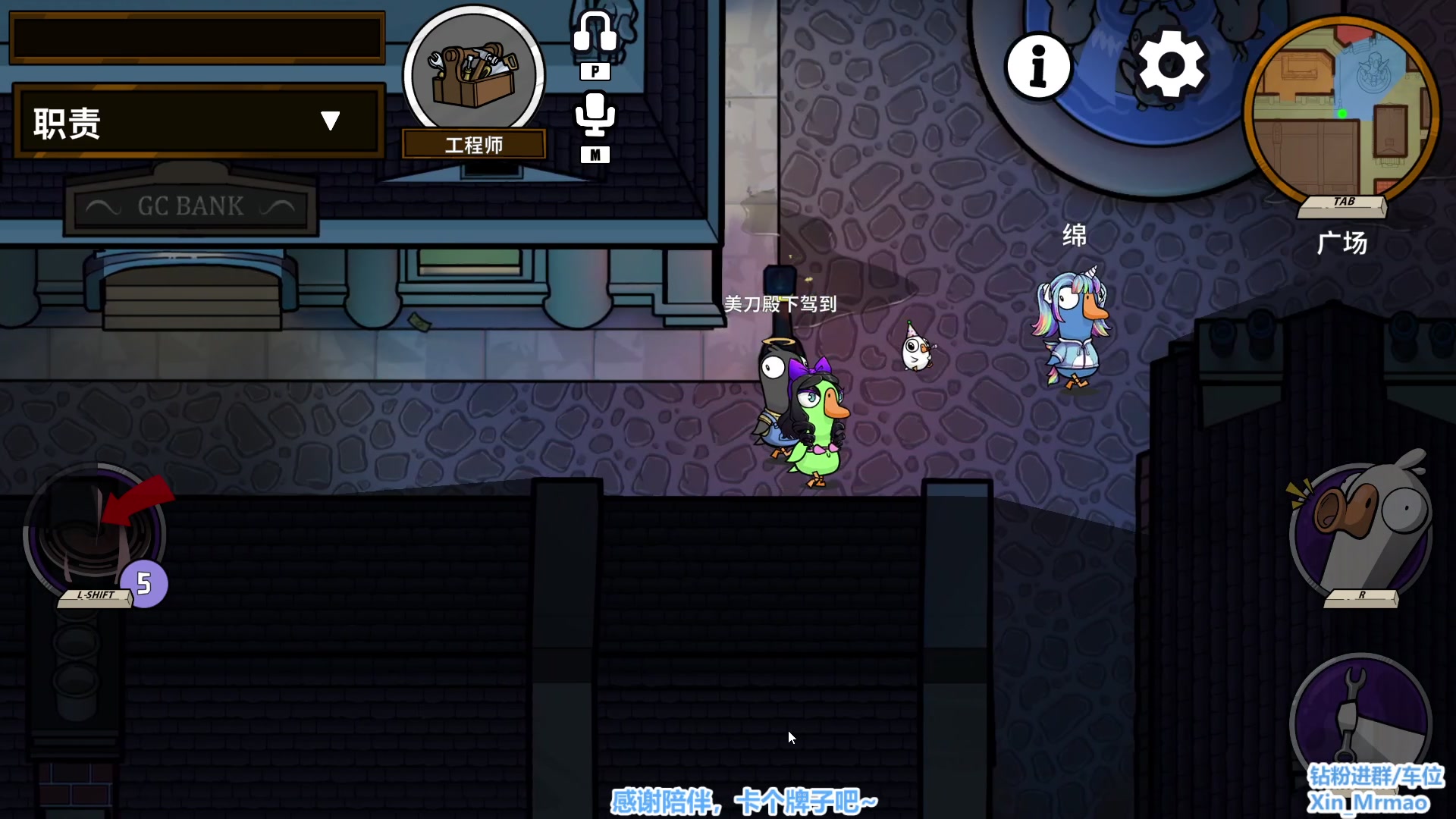Image resolution: width=1456 pixels, height=819 pixels.
Task: Open the settings gear
Action: 1172,64
